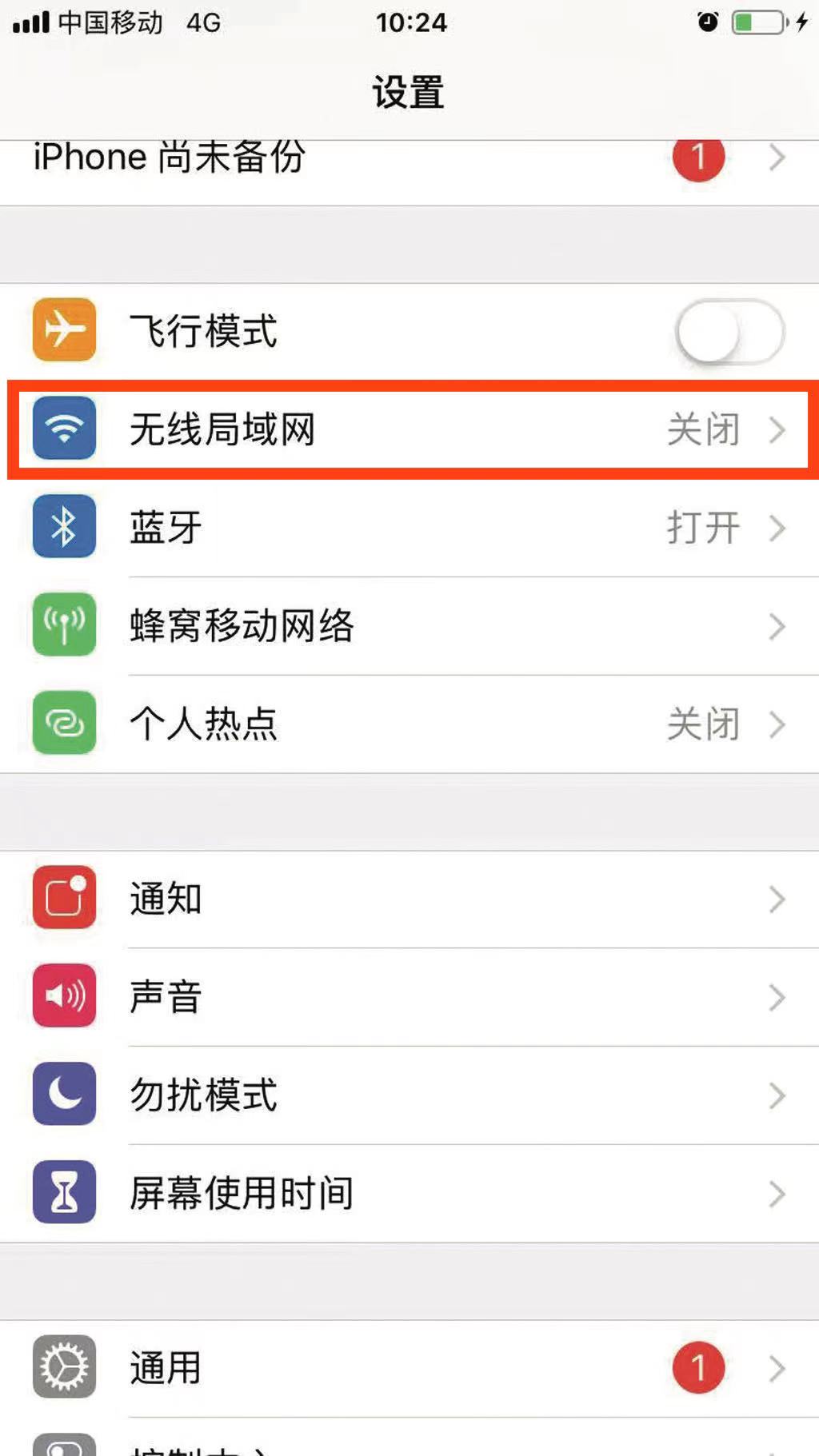Open 无线局域网 (Wi-Fi) settings

[408, 429]
